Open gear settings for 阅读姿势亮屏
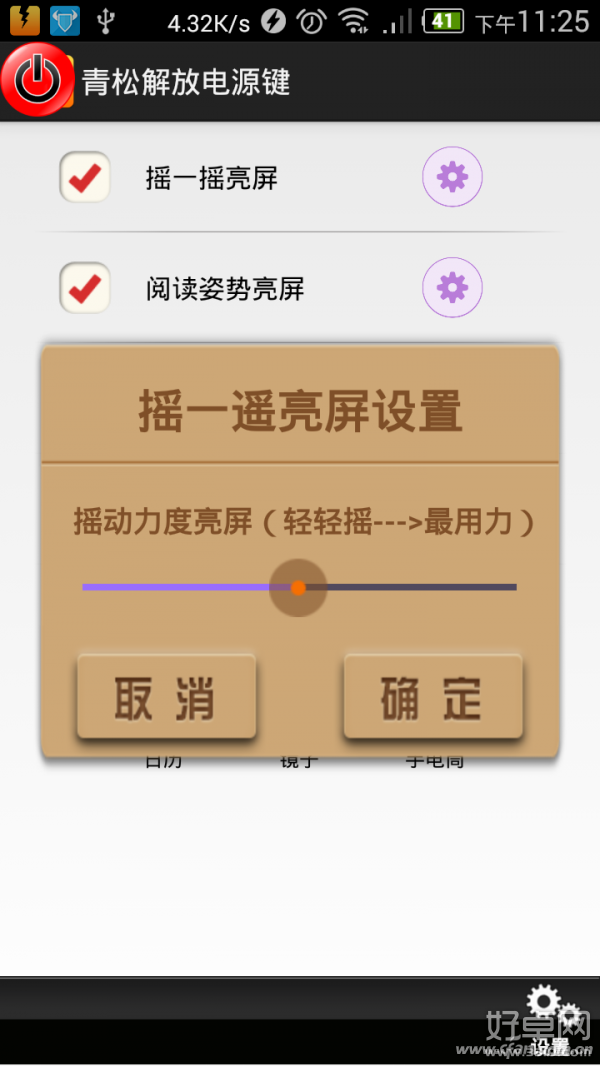 [452, 289]
